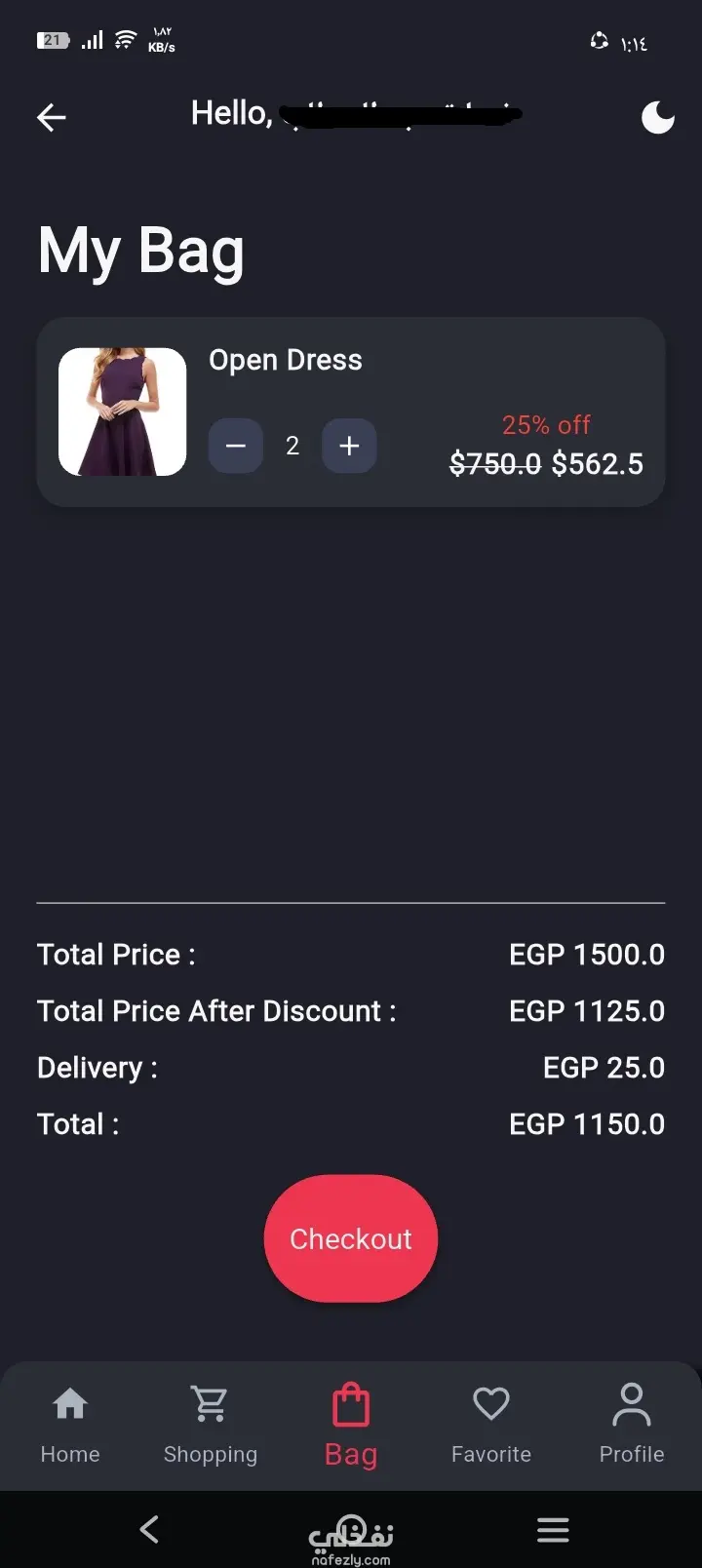Decrease Open Dress quantity by one
The image size is (702, 1568).
click(235, 446)
